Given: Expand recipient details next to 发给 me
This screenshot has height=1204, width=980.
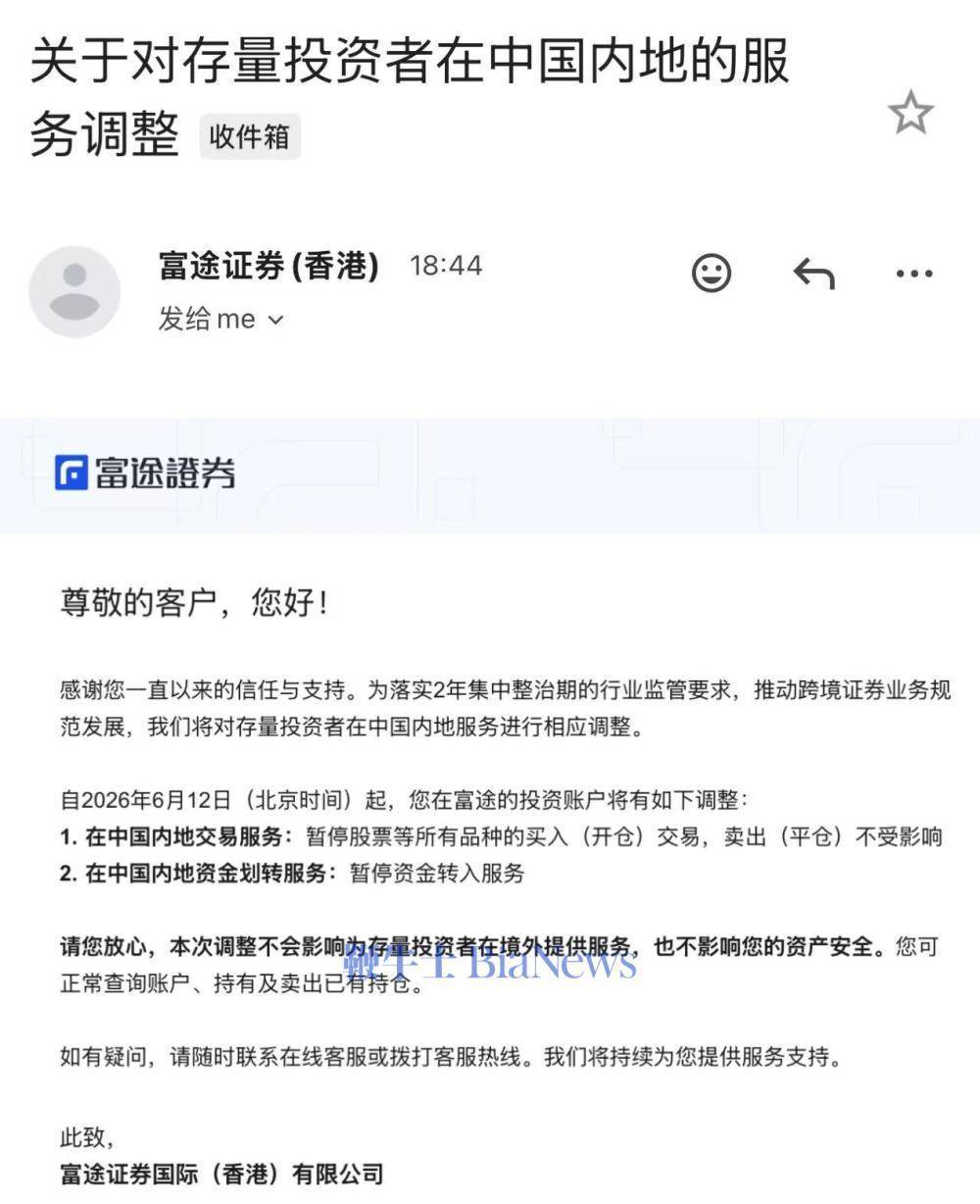Looking at the screenshot, I should pyautogui.click(x=275, y=320).
